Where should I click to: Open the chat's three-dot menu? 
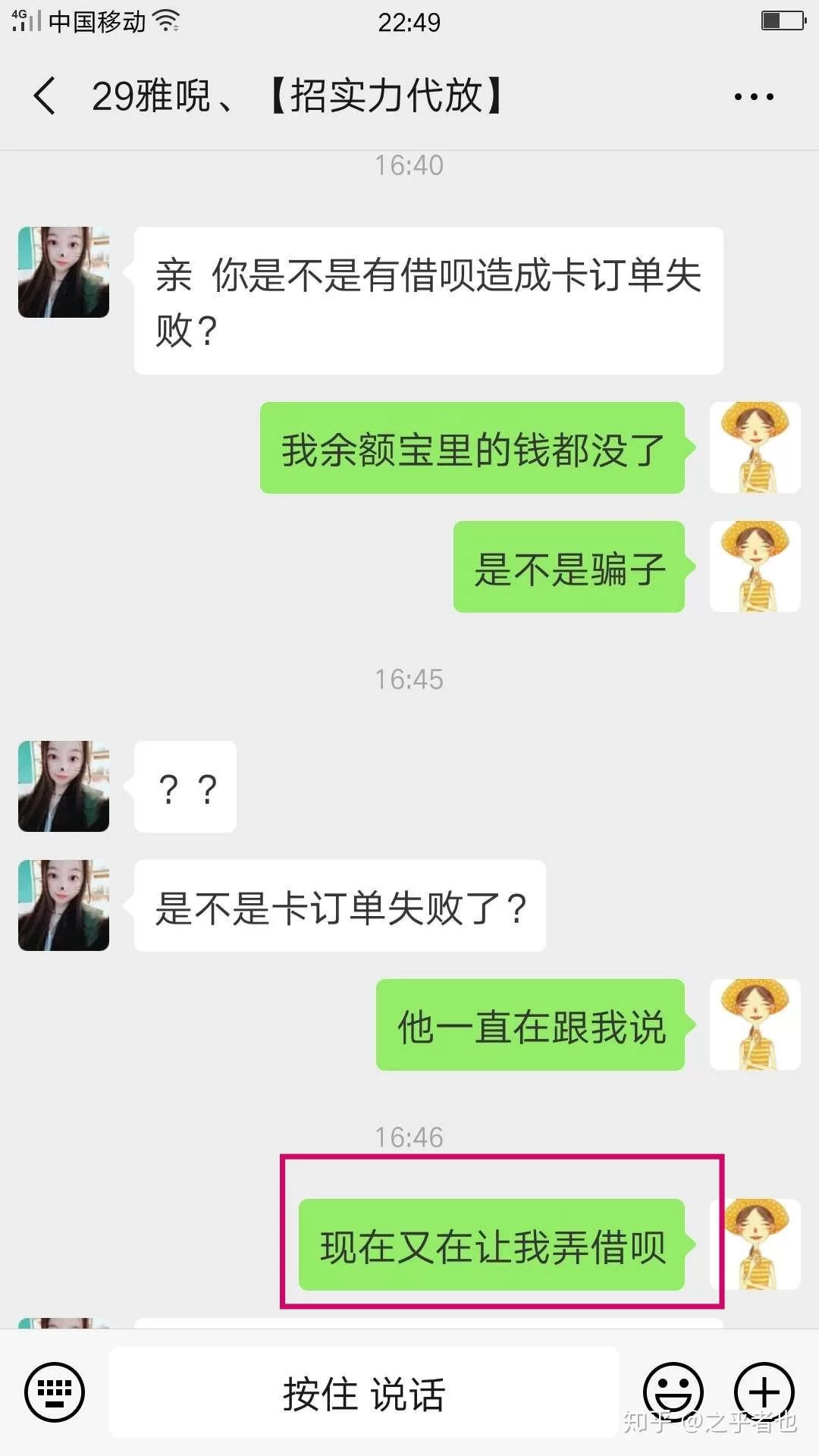(753, 97)
